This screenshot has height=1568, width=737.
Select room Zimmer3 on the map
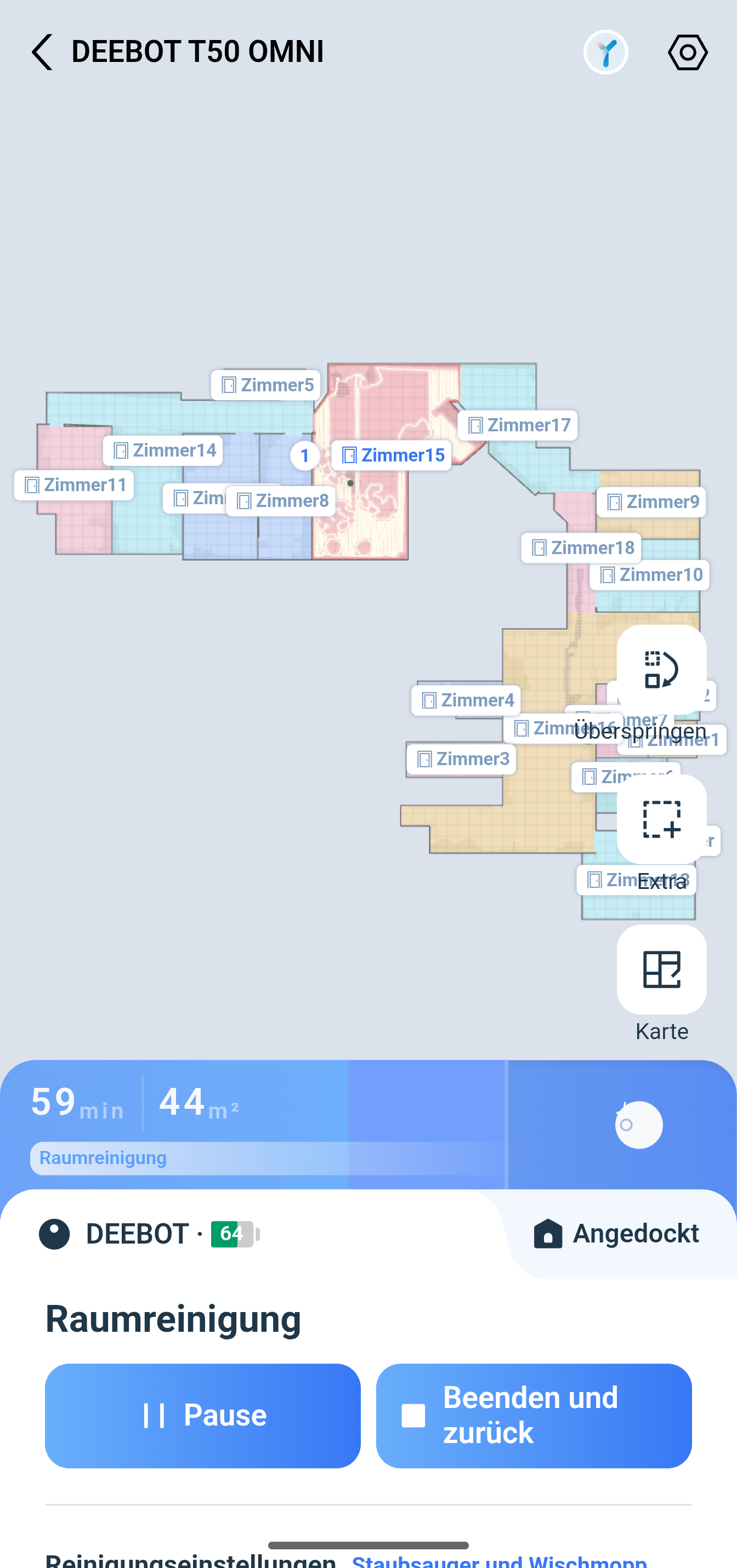click(461, 760)
